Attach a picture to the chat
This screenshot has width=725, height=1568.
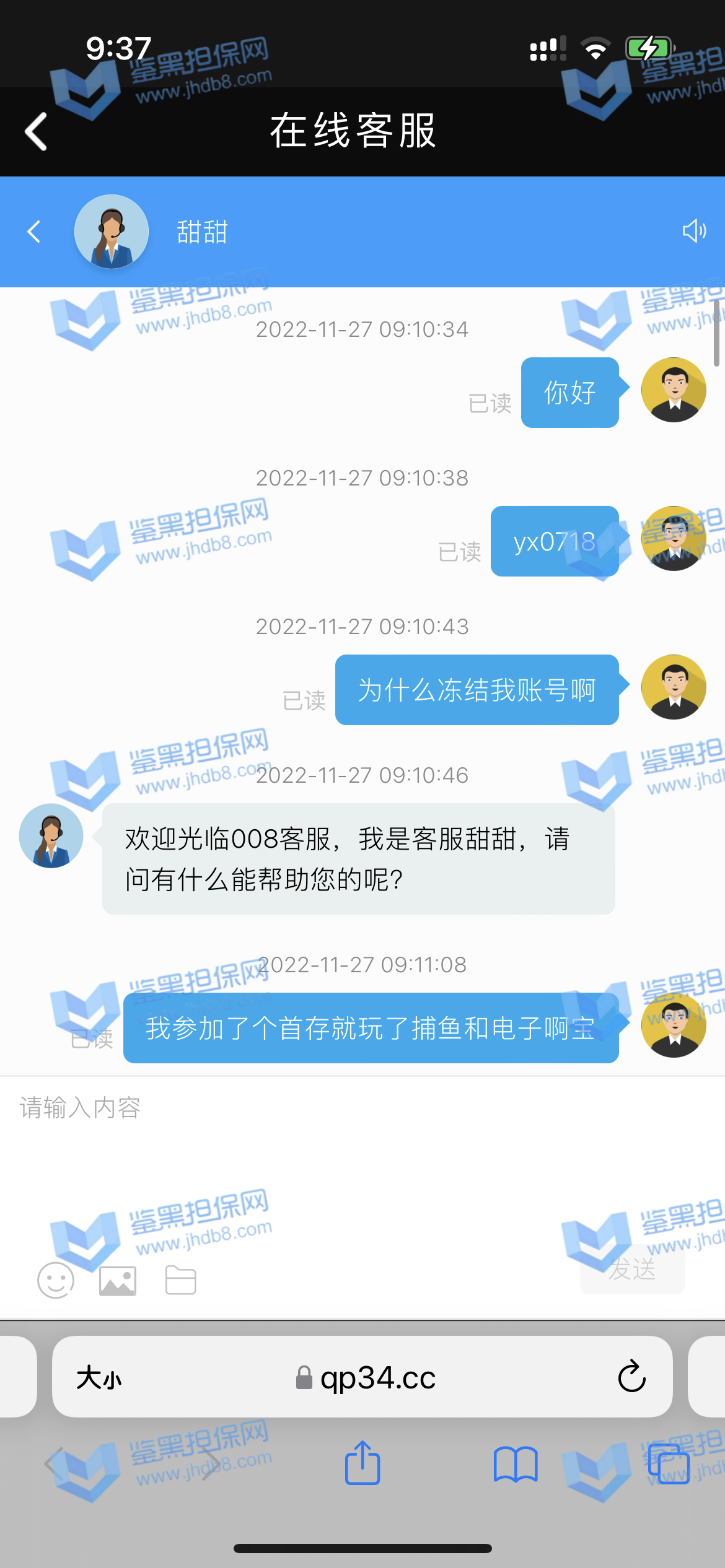click(118, 1281)
